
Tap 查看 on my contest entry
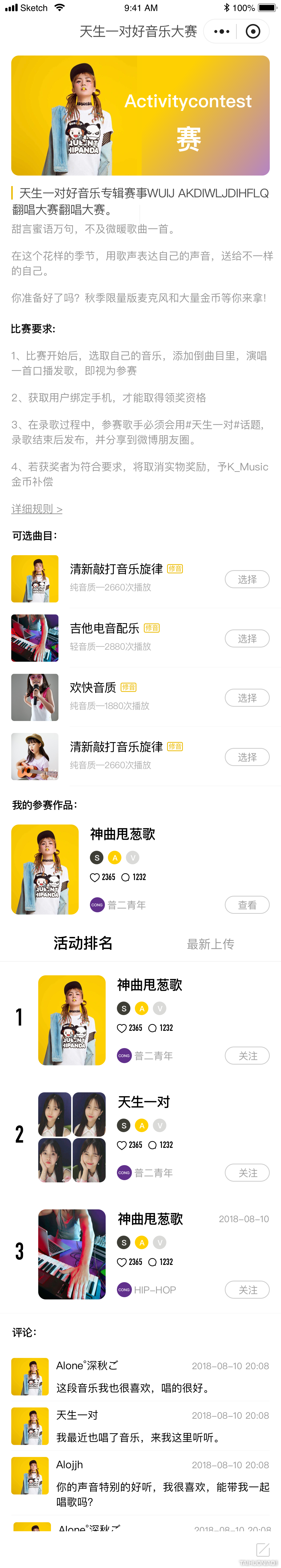click(247, 905)
